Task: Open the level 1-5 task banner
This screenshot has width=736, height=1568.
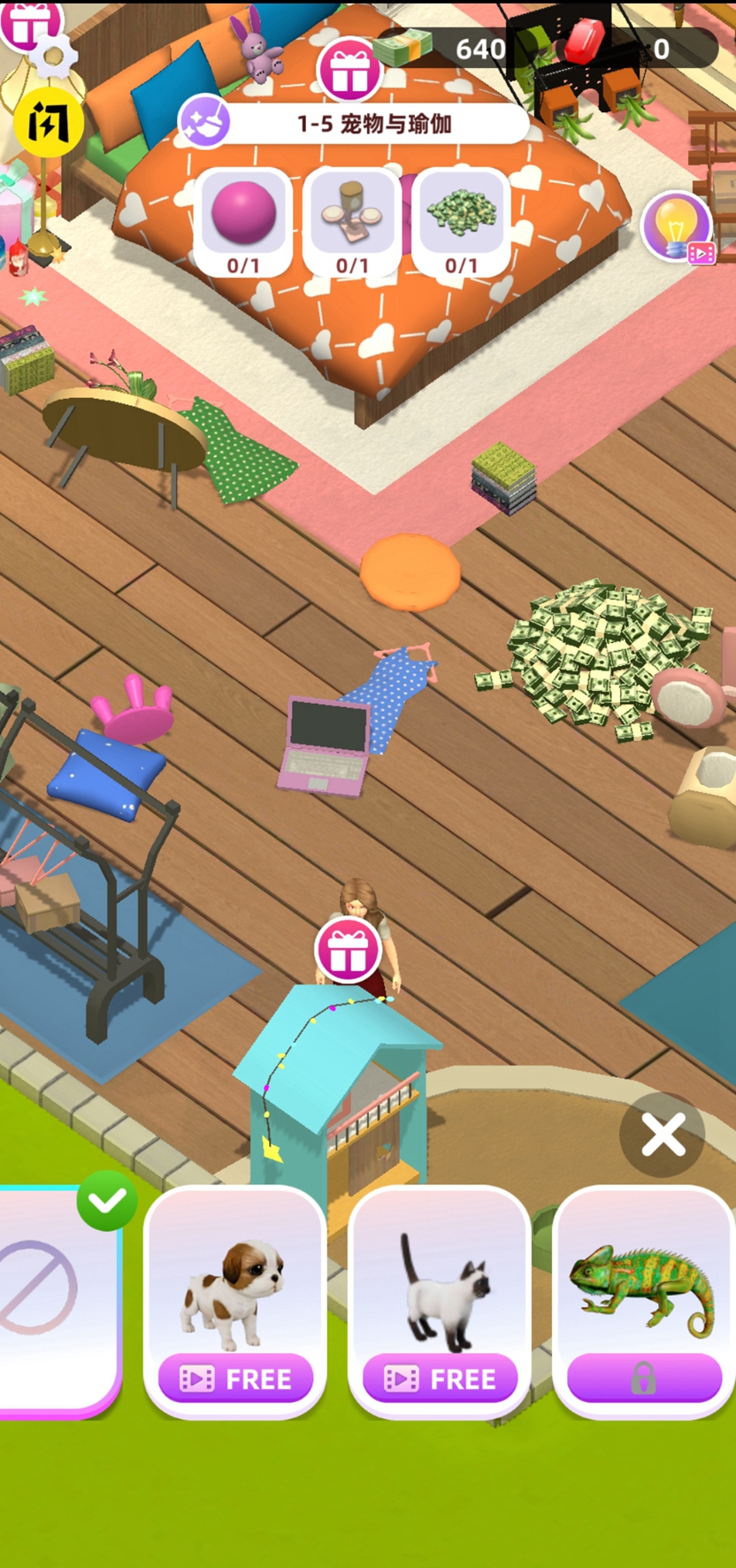Action: click(372, 124)
